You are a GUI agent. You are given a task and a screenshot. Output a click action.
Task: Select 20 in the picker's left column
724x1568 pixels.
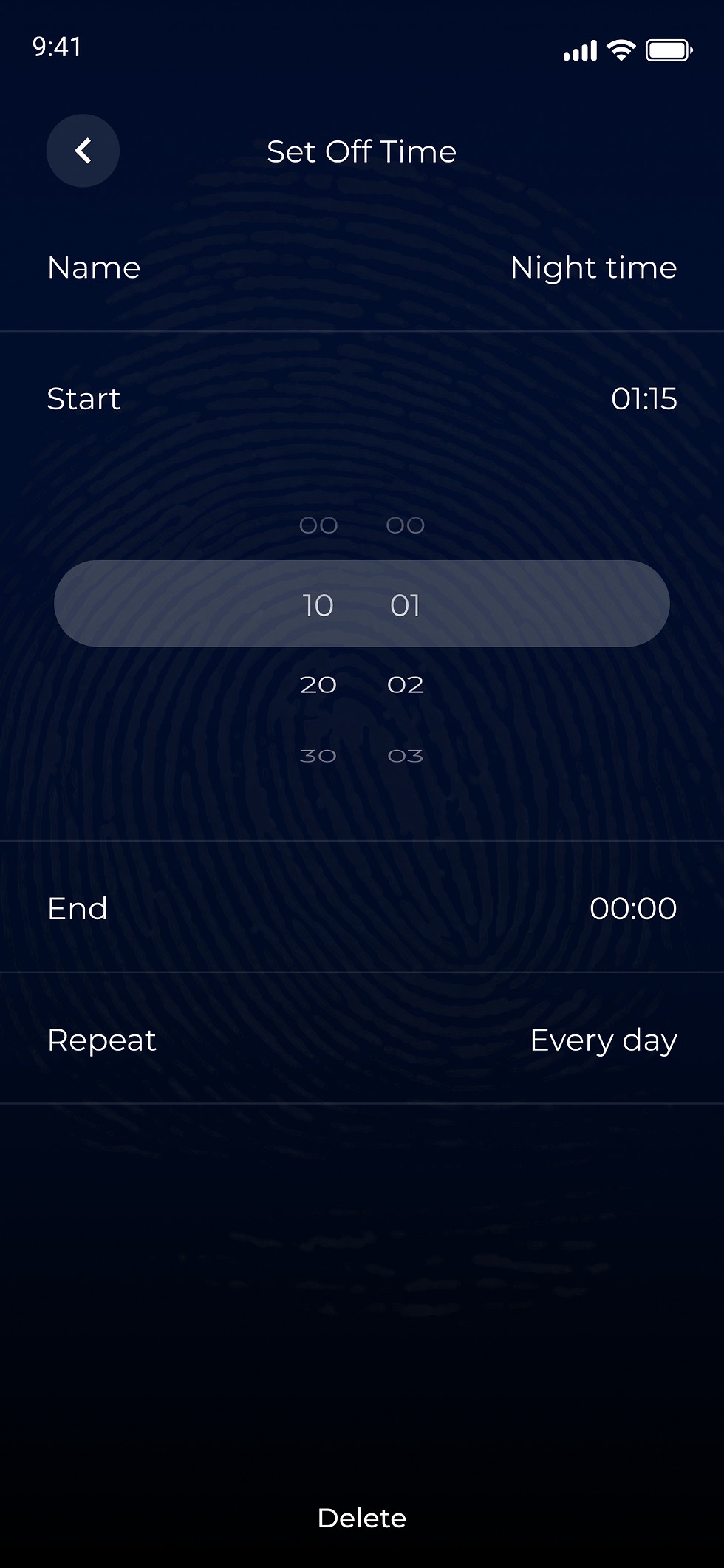pyautogui.click(x=318, y=685)
